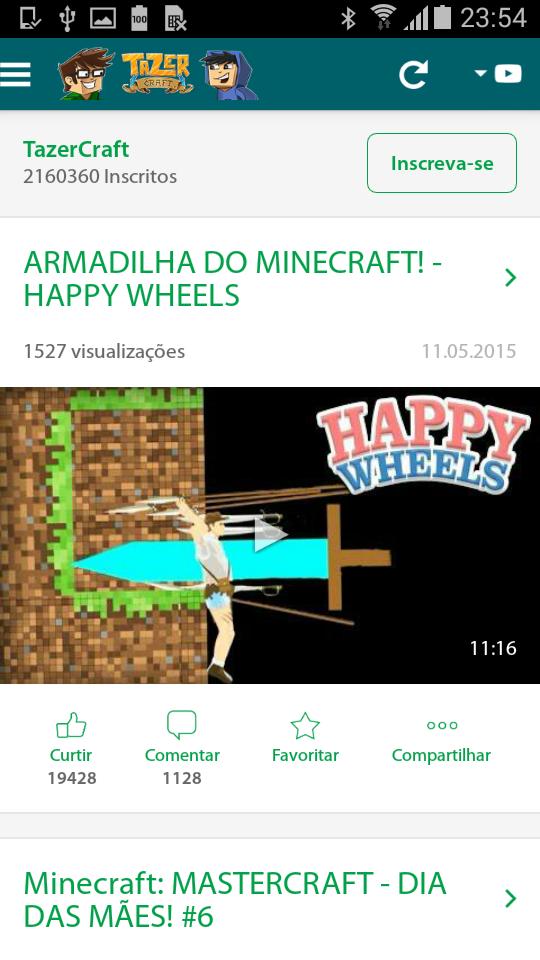Favorite the Happy Wheels video

[x=305, y=738]
